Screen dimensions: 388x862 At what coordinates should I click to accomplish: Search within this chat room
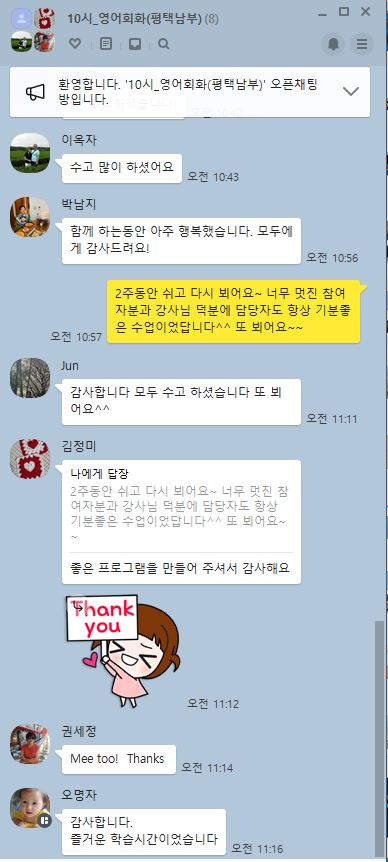tap(164, 44)
